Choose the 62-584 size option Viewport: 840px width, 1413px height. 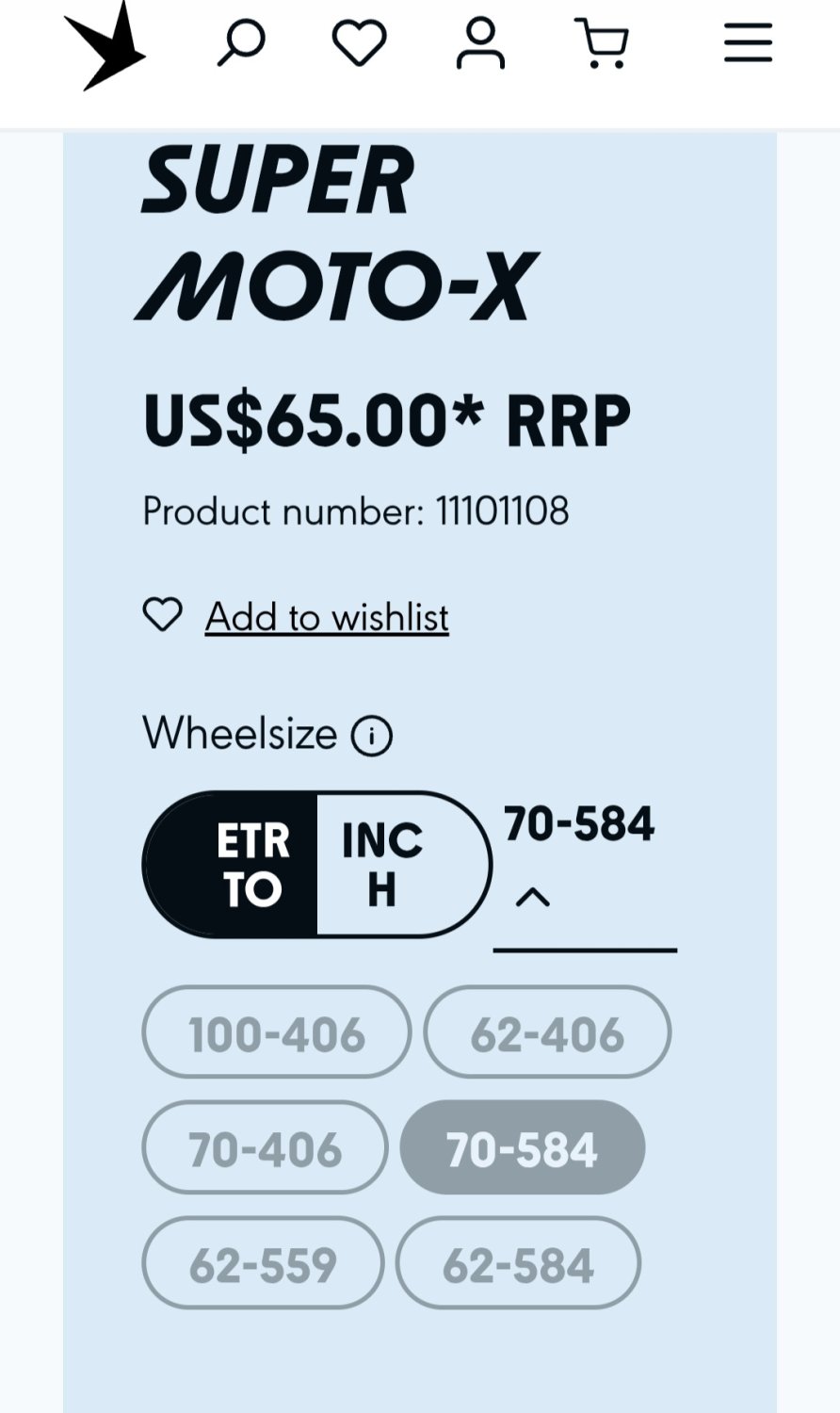pos(518,1264)
